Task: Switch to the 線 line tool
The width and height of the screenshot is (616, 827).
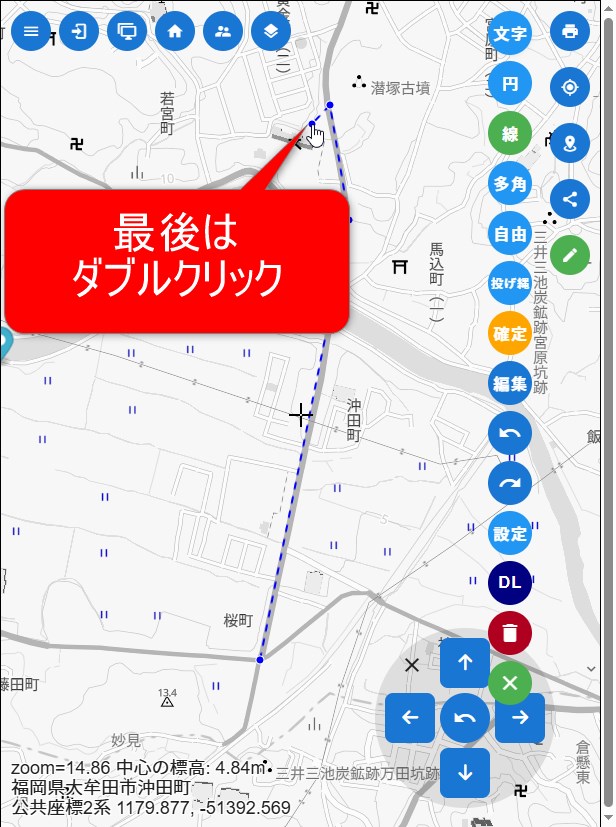Action: coord(510,134)
